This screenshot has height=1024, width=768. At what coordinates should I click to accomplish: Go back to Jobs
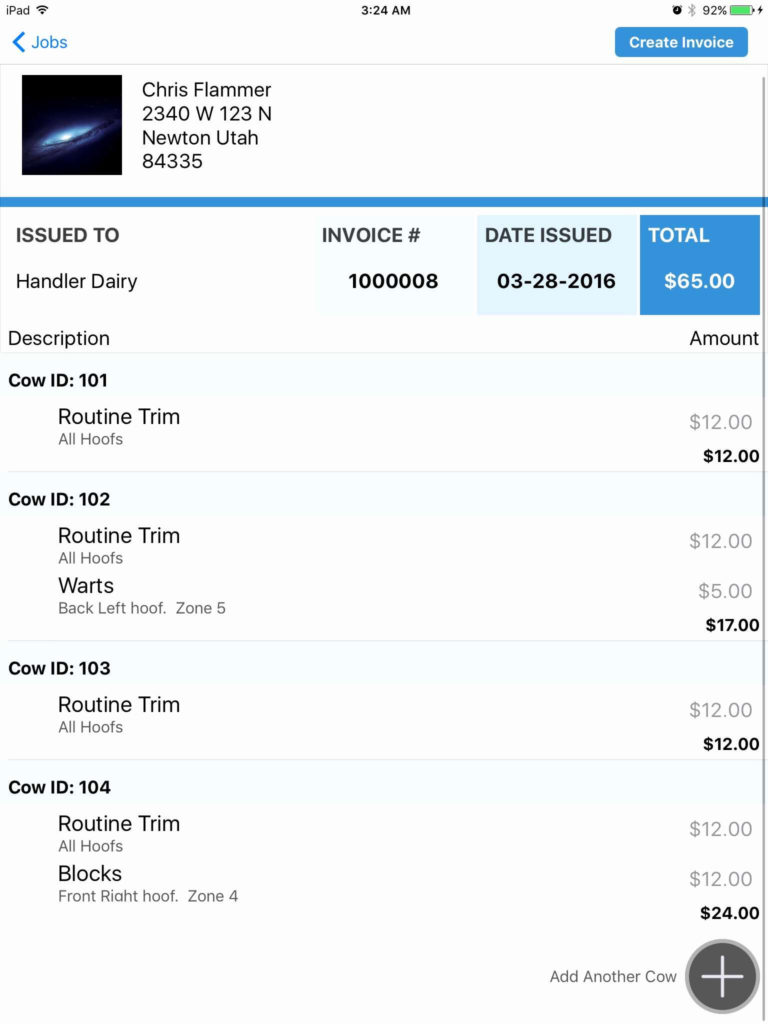pos(40,42)
